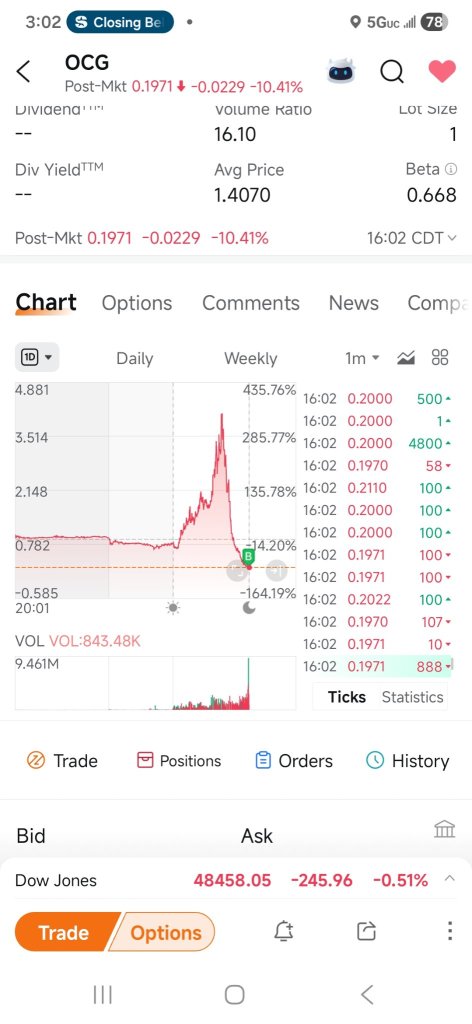The image size is (472, 1024).
Task: Open Positions shortcut
Action: (x=179, y=761)
